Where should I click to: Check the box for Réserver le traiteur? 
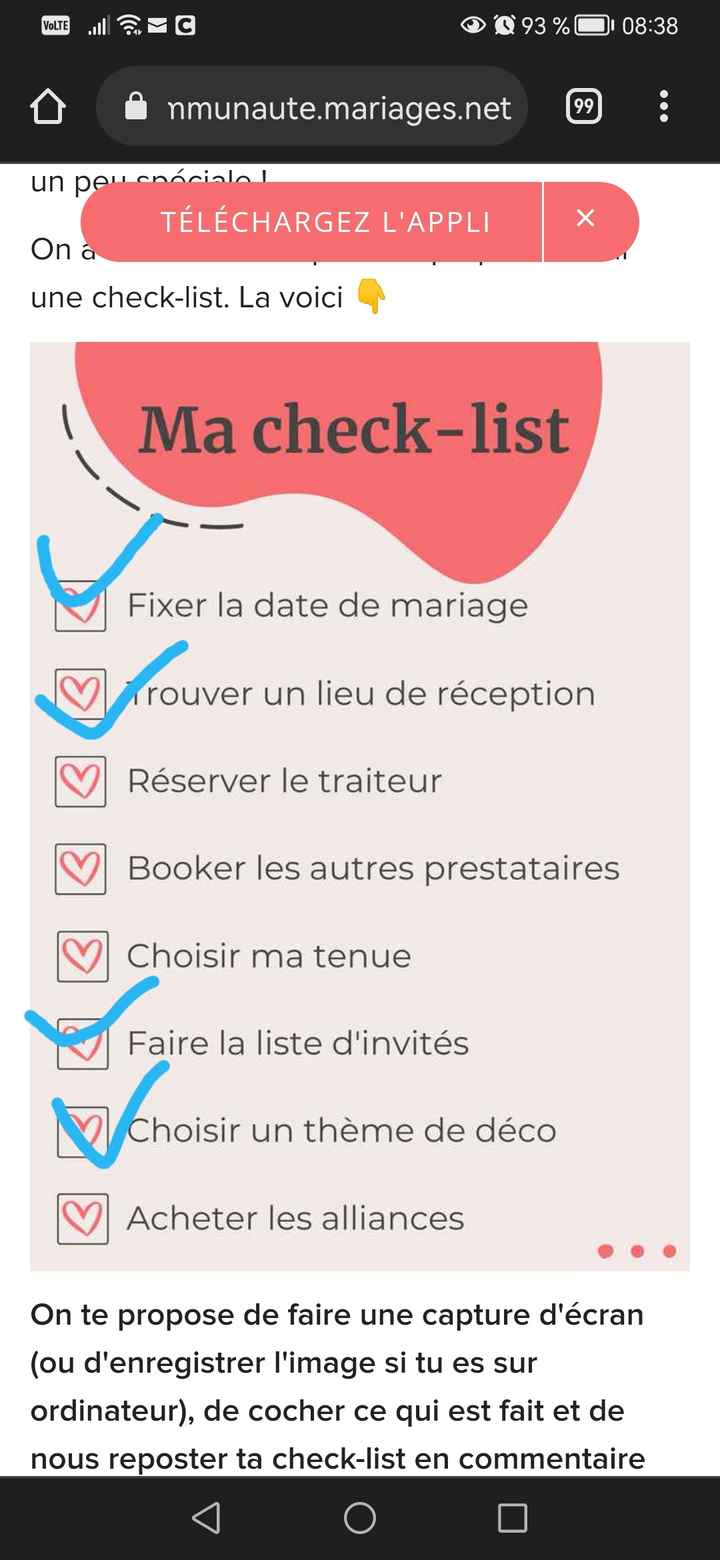tap(81, 781)
